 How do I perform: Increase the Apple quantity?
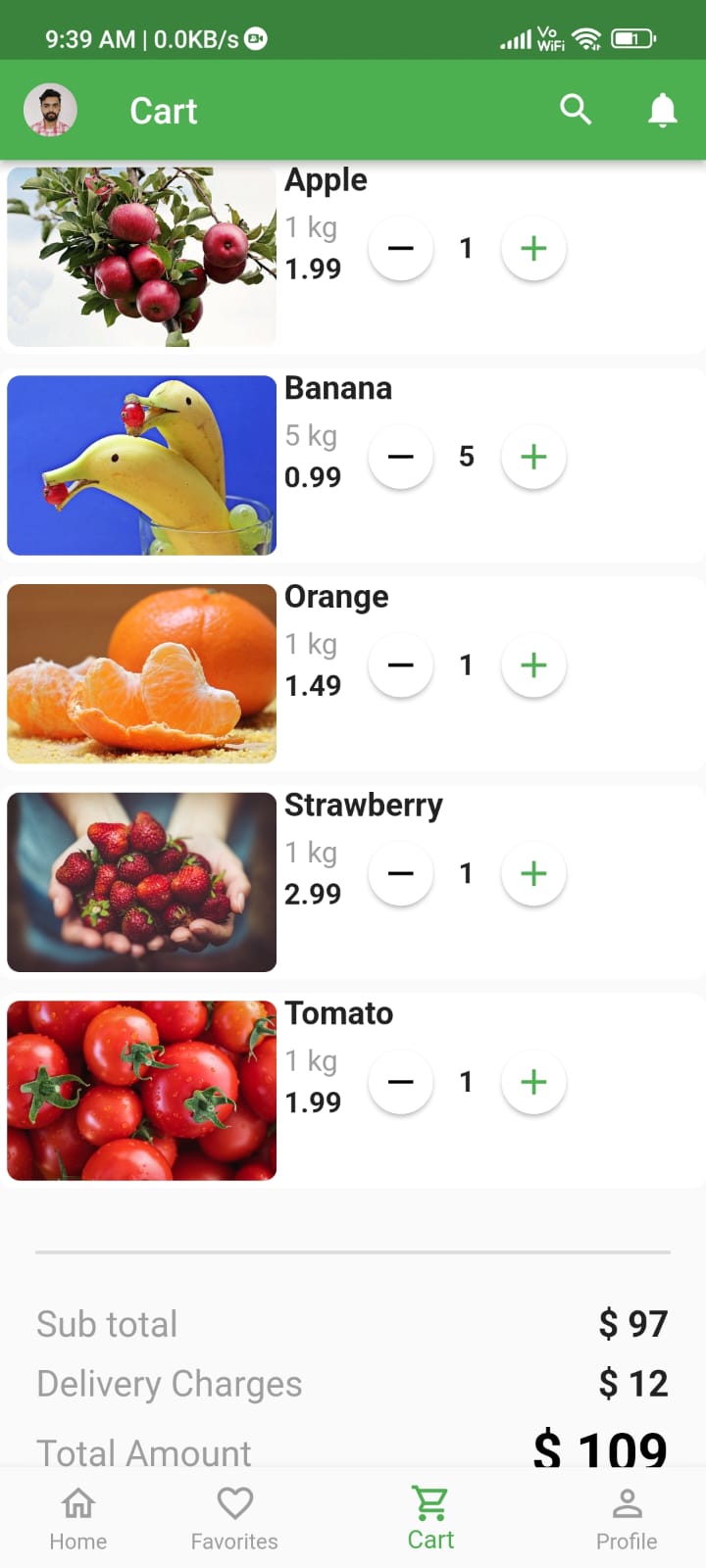[x=533, y=249]
